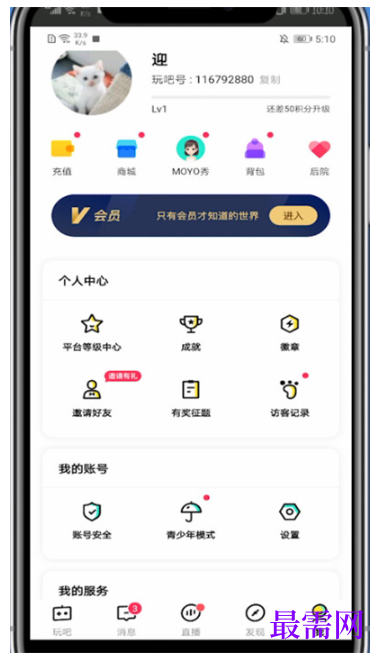Open 设置 settings
The image size is (382, 656).
tap(290, 520)
